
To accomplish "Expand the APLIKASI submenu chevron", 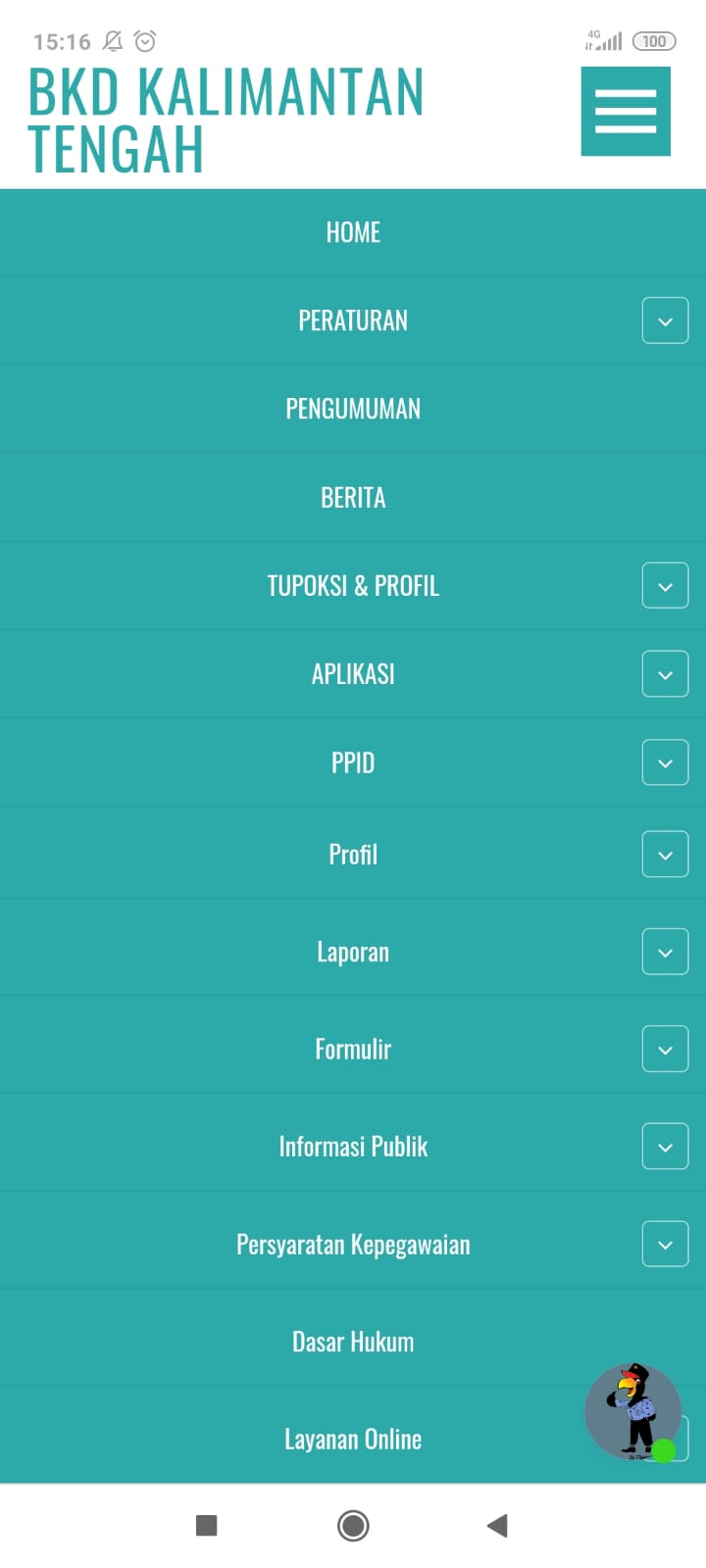I will click(665, 673).
